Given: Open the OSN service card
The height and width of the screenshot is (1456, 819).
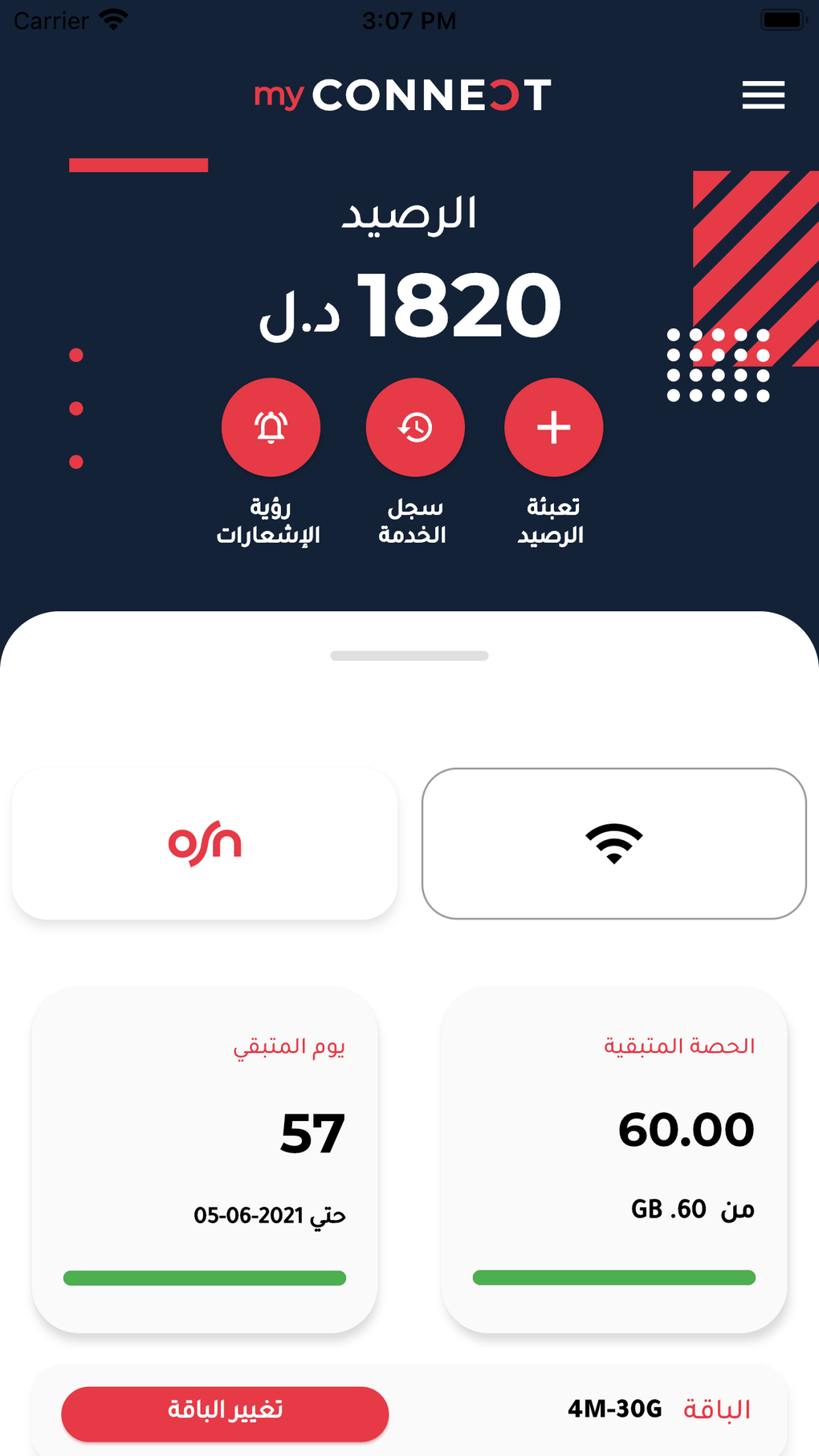Looking at the screenshot, I should click(205, 843).
